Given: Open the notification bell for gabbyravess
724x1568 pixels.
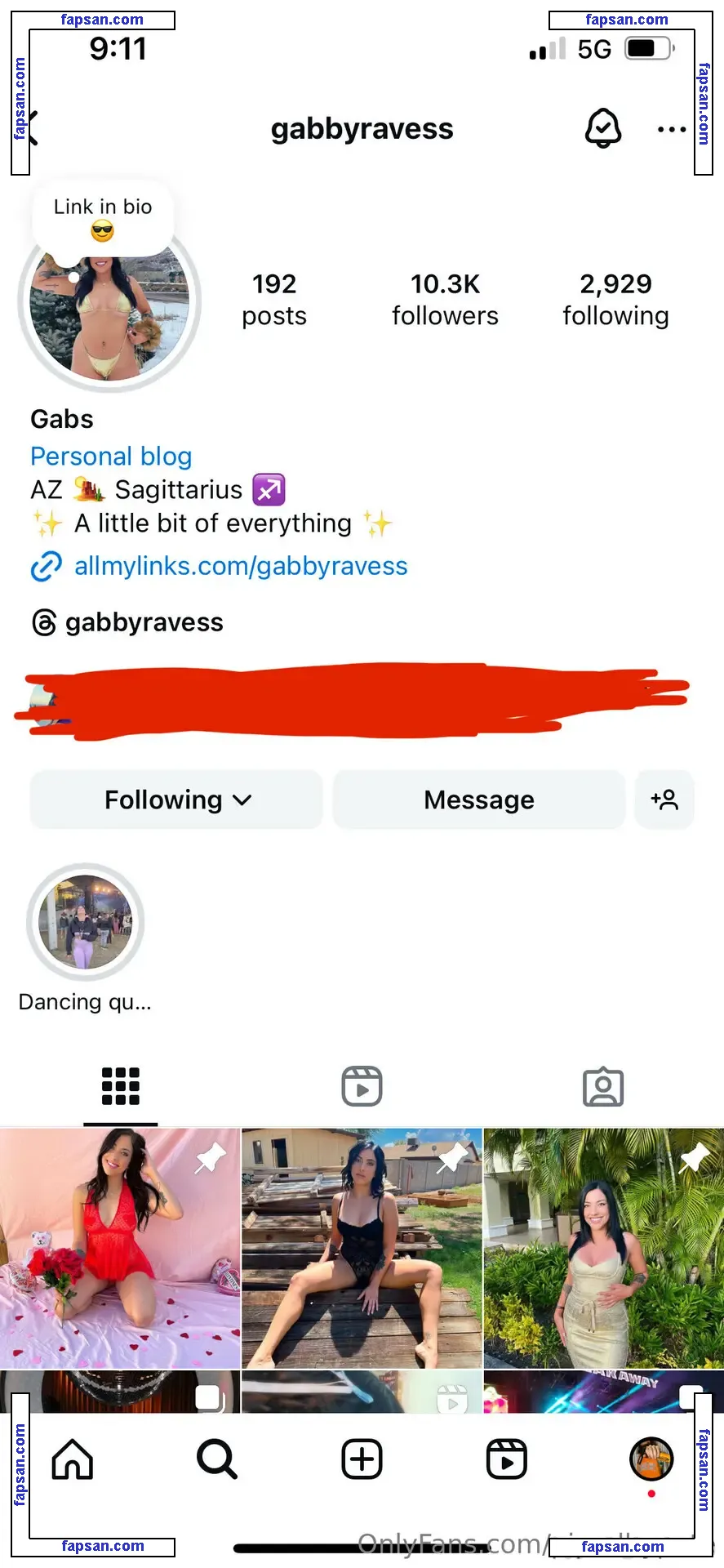Looking at the screenshot, I should pyautogui.click(x=603, y=129).
